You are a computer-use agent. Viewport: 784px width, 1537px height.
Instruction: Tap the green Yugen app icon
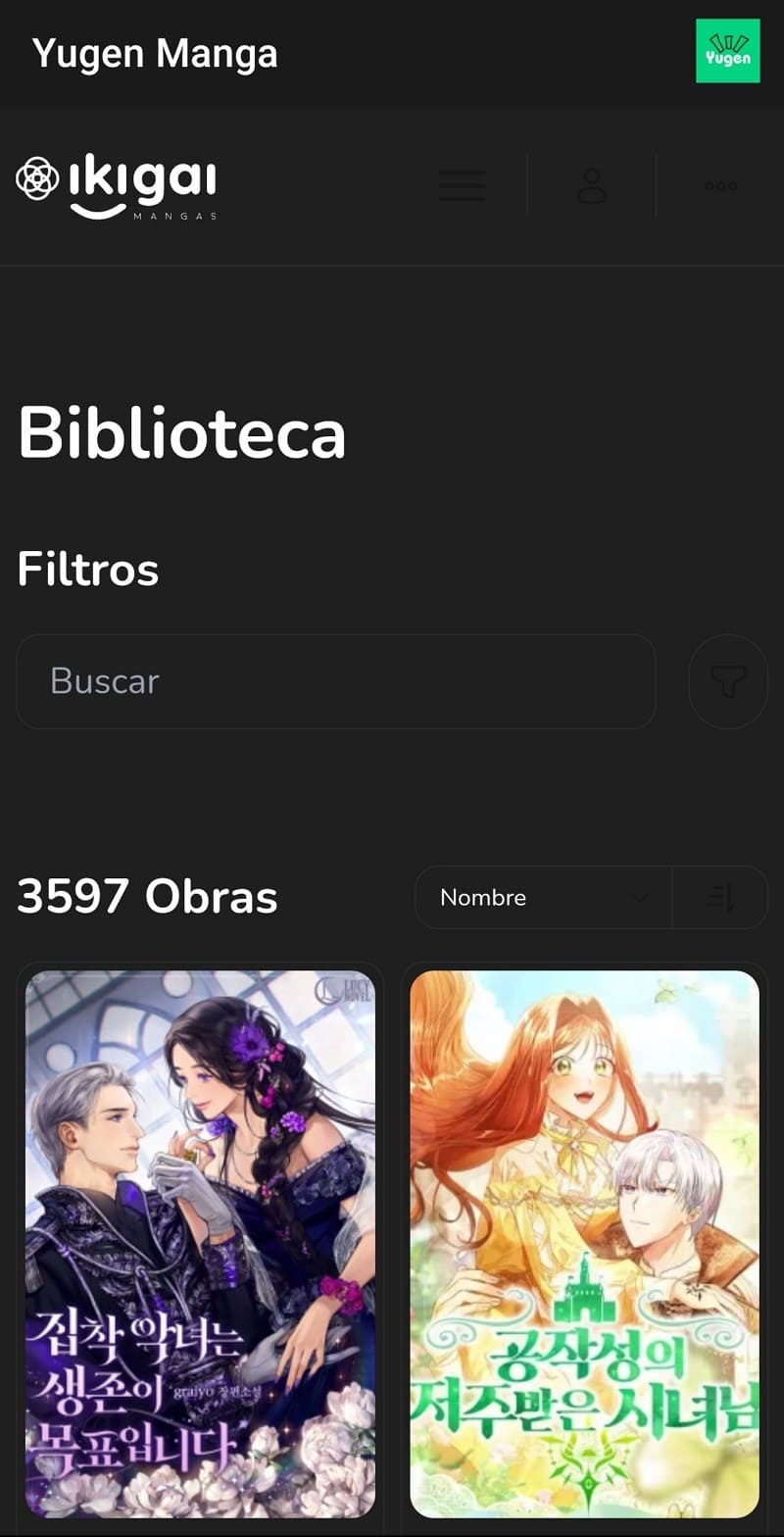pyautogui.click(x=727, y=51)
